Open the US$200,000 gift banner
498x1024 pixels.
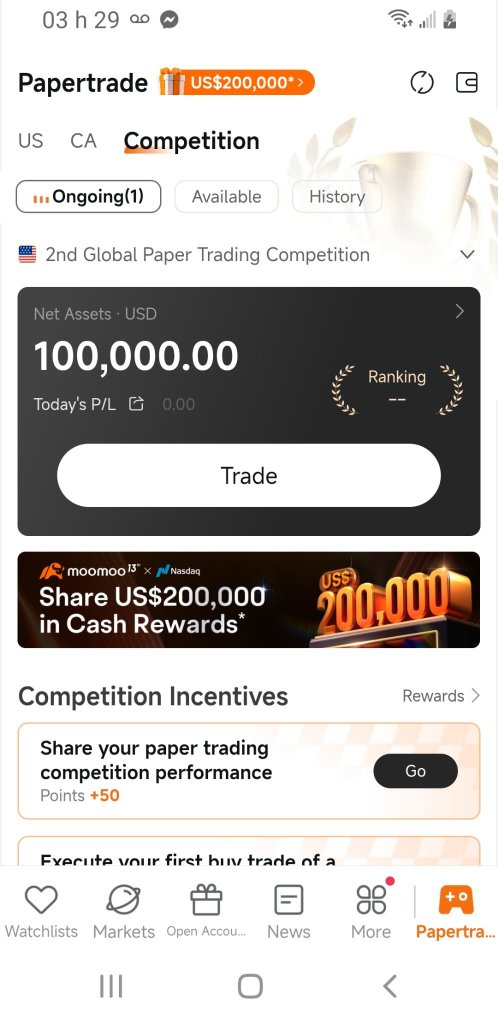237,83
